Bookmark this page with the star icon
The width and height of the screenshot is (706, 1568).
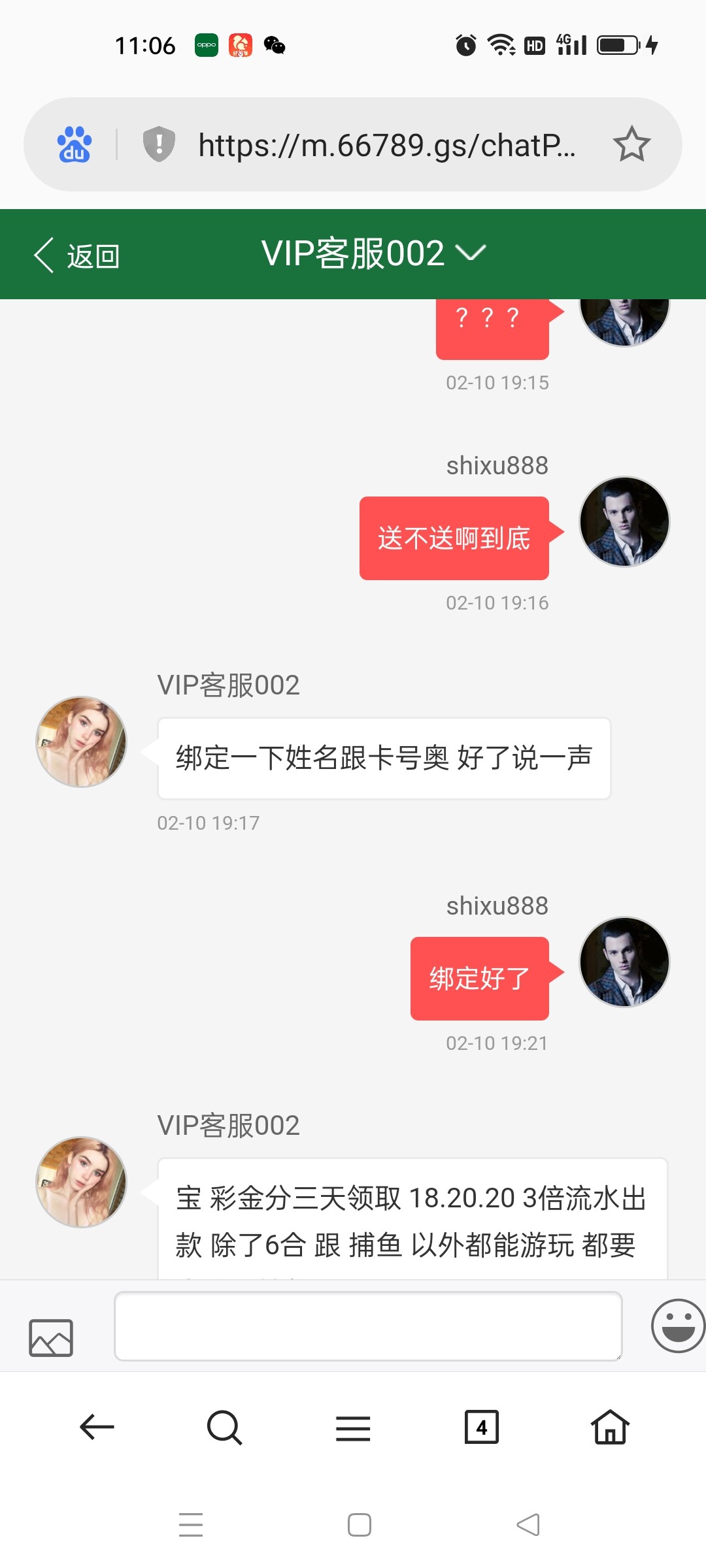[x=631, y=144]
